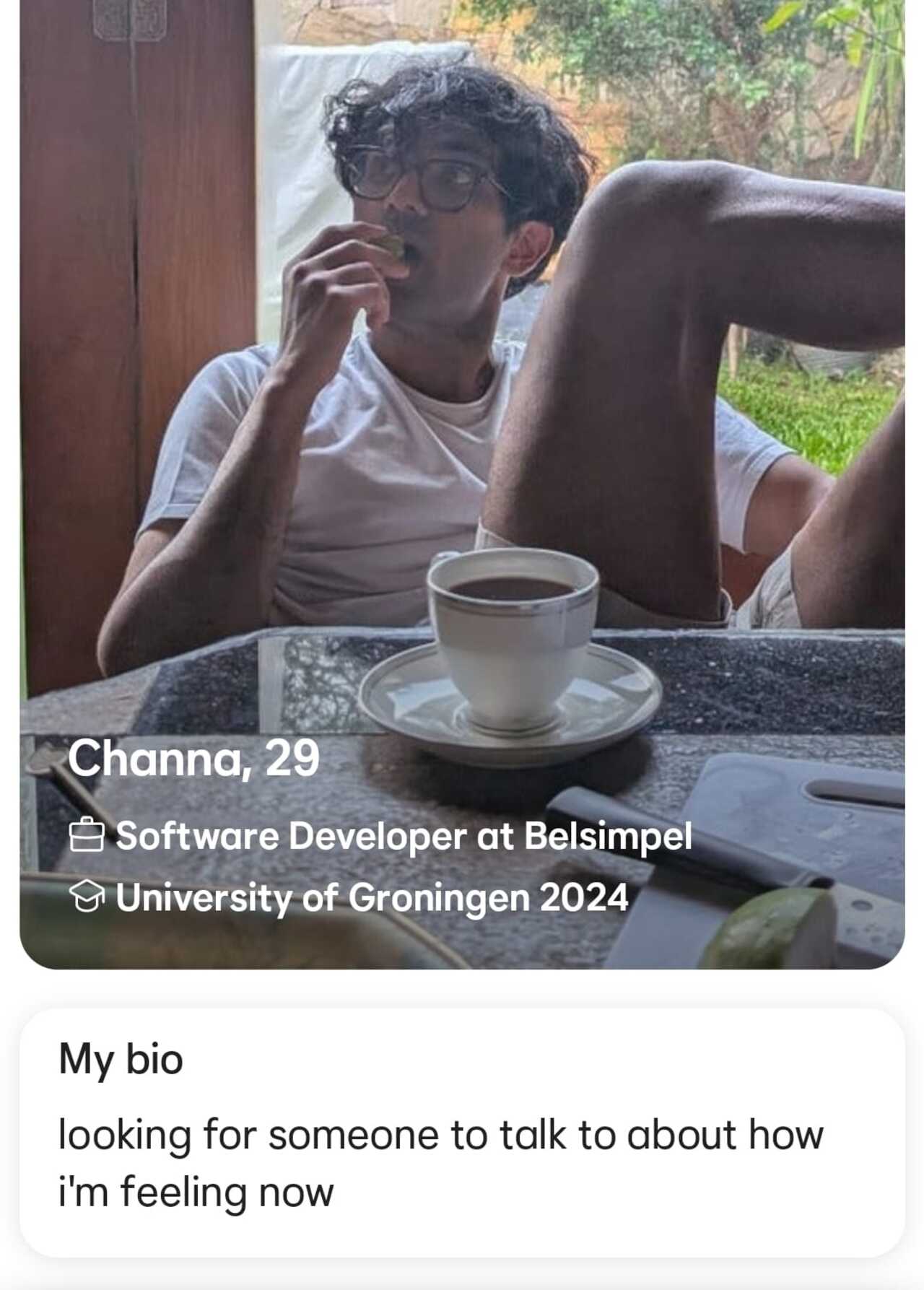Click the bio text about feelings
The width and height of the screenshot is (924, 1290).
pos(440,1155)
